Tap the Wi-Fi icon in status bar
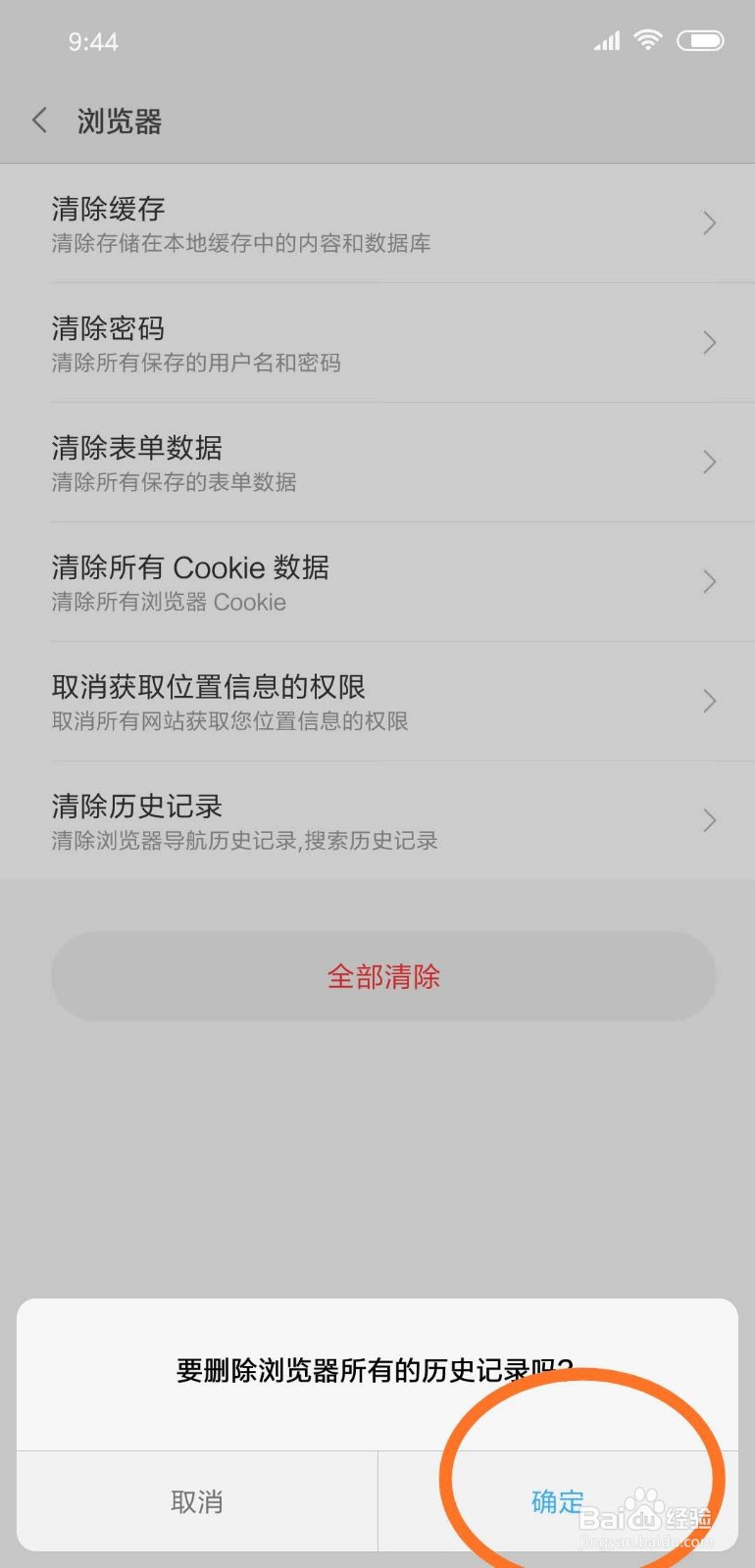755x1568 pixels. [648, 39]
